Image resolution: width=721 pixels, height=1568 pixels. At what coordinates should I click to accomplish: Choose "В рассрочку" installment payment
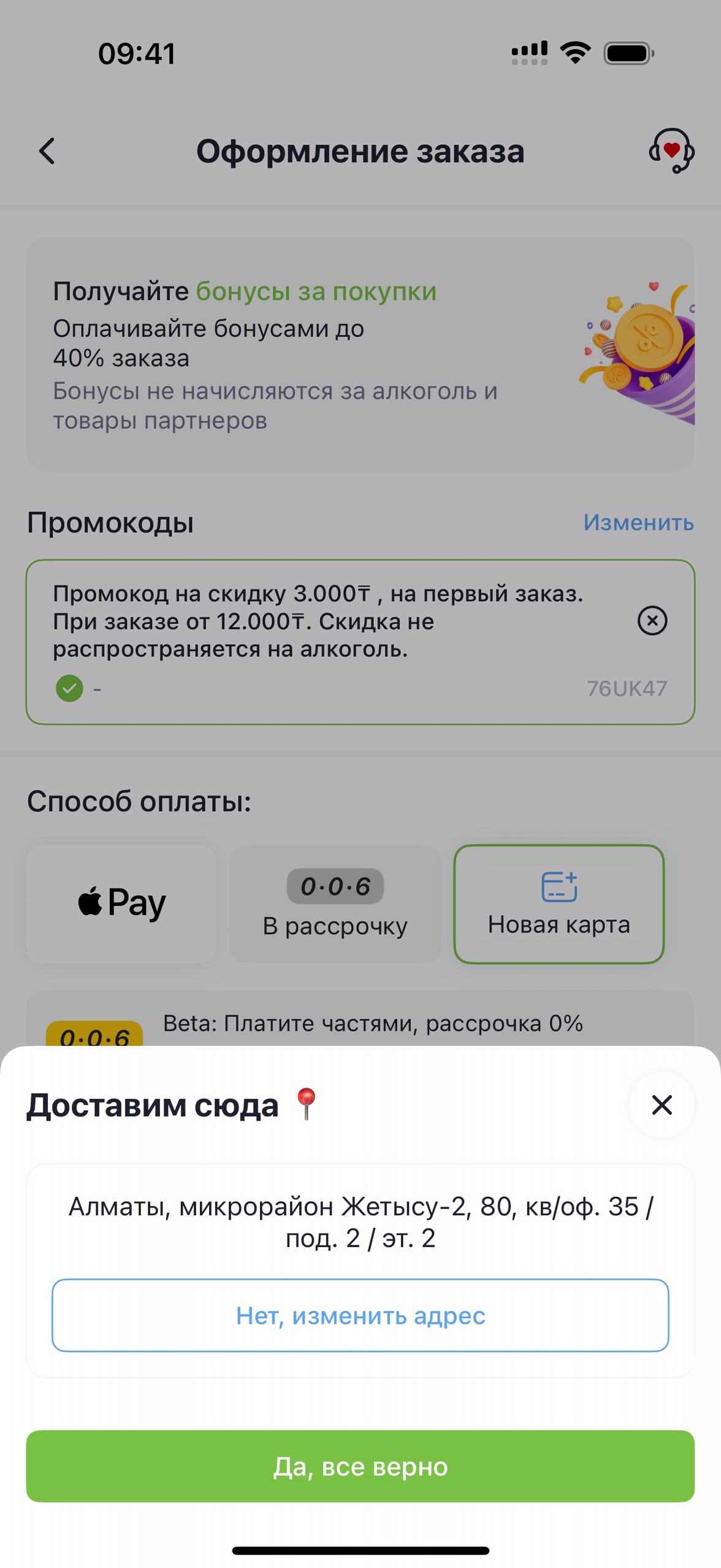pyautogui.click(x=335, y=903)
